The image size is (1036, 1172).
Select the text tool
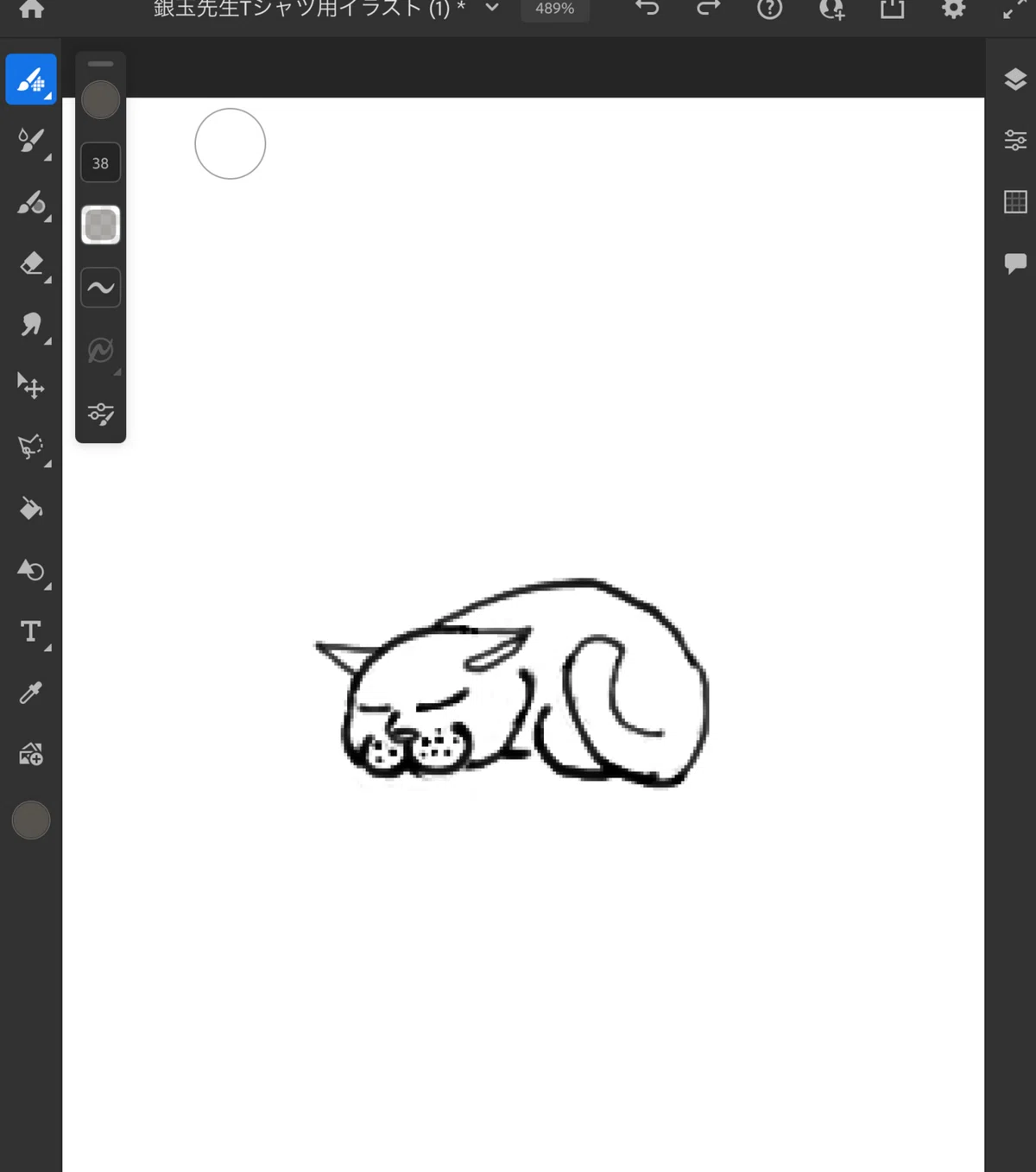click(31, 631)
